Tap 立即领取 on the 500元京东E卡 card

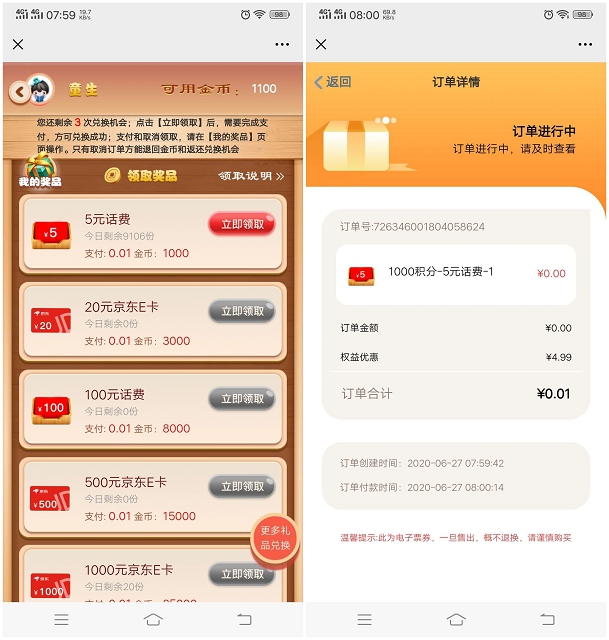pyautogui.click(x=241, y=486)
